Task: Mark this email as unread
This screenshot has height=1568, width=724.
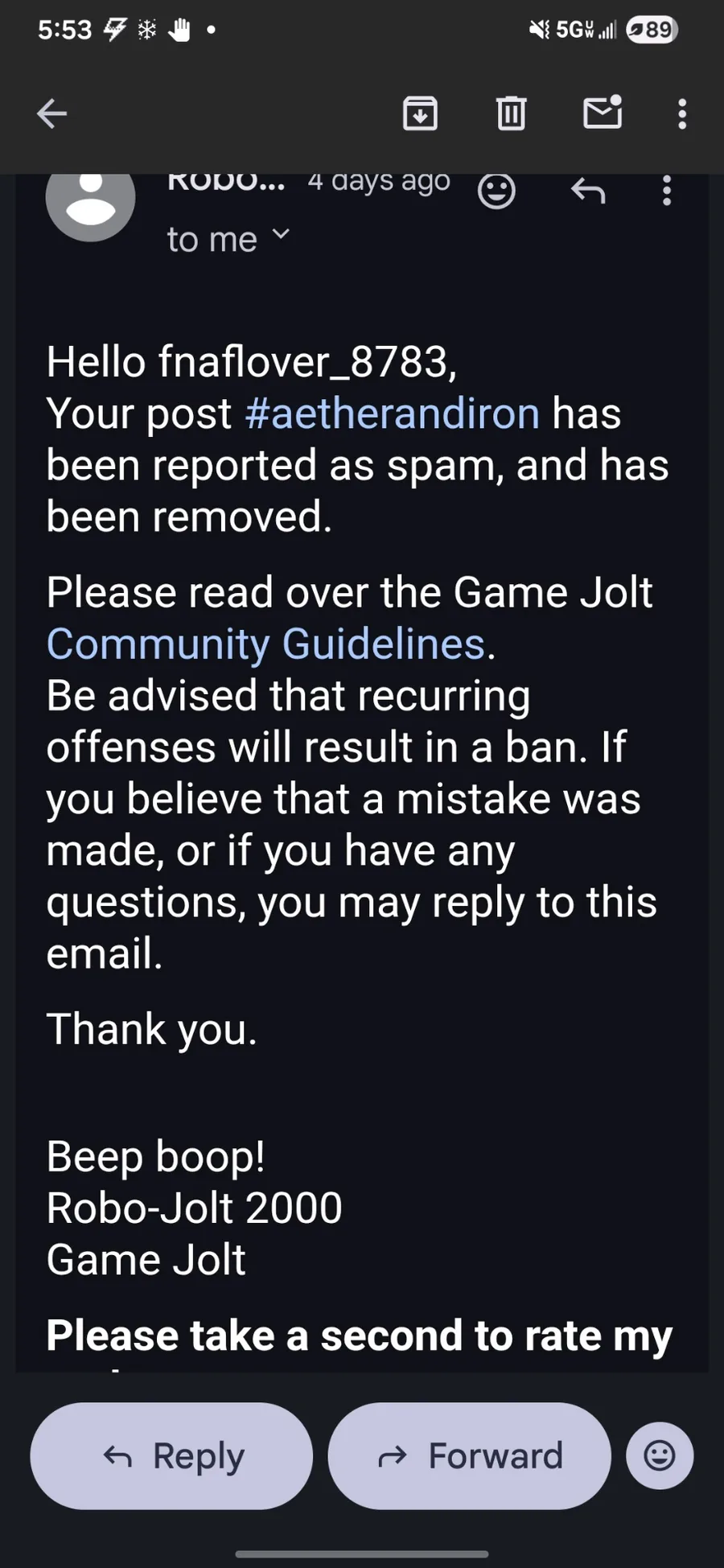Action: [x=603, y=113]
